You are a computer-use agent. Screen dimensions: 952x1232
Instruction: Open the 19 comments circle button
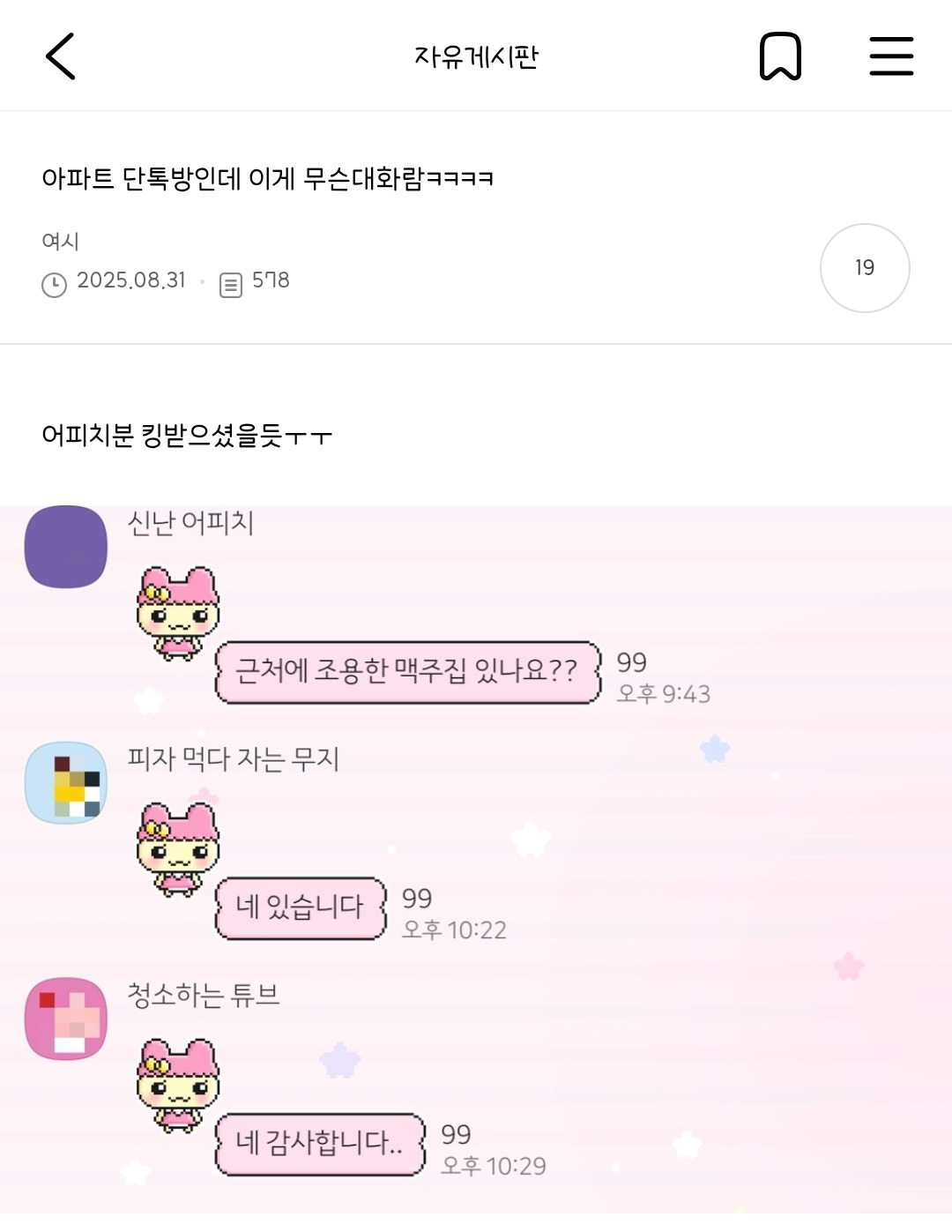pyautogui.click(x=865, y=268)
